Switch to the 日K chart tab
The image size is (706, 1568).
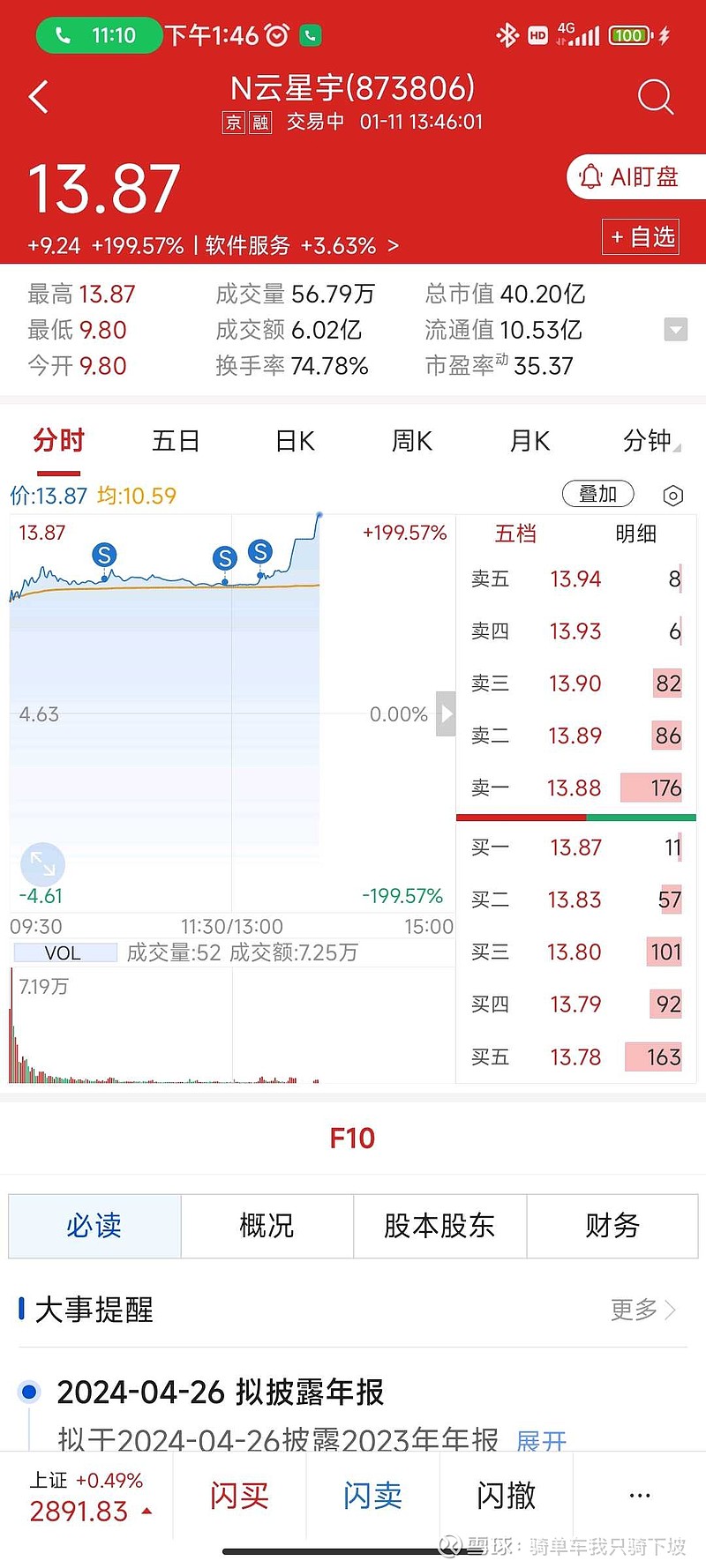(x=295, y=440)
